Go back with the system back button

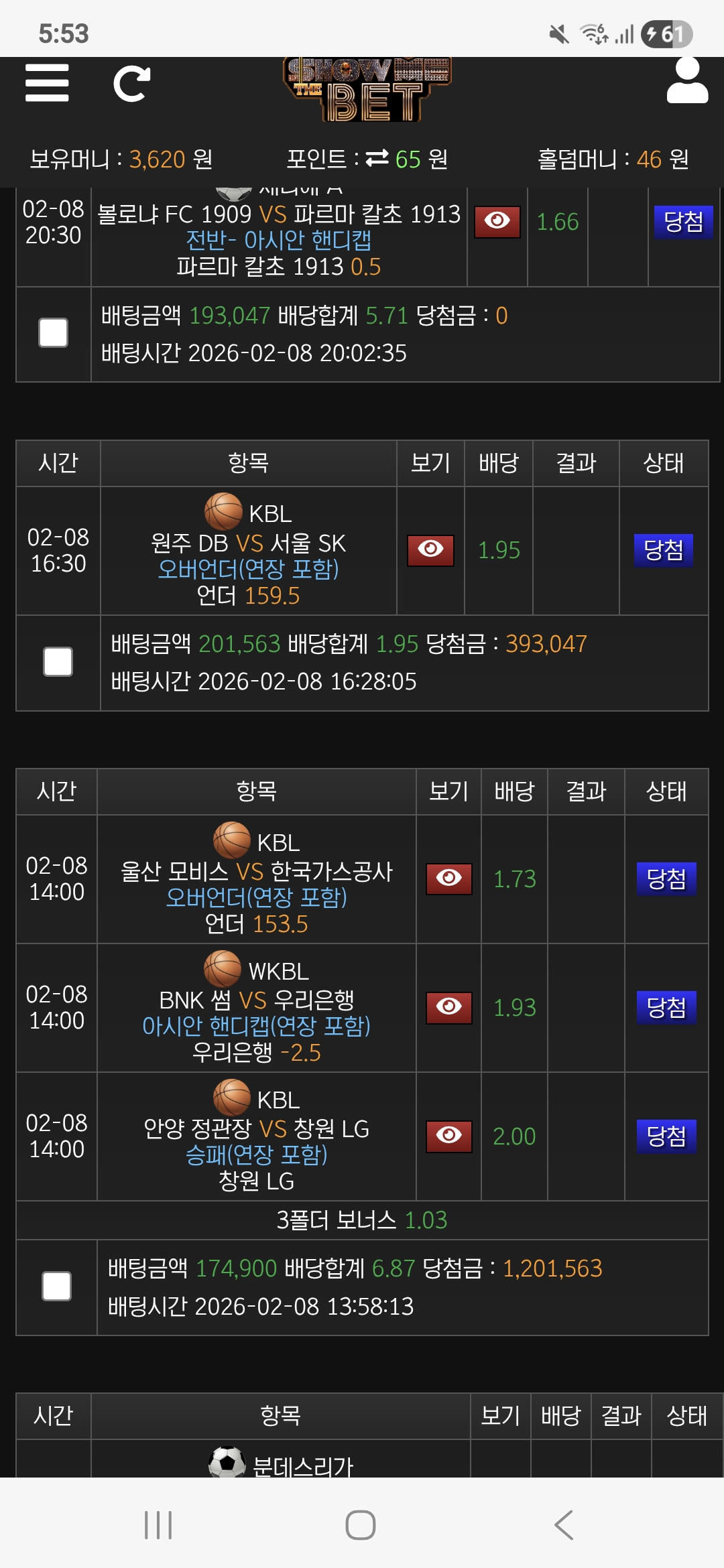tap(564, 1525)
